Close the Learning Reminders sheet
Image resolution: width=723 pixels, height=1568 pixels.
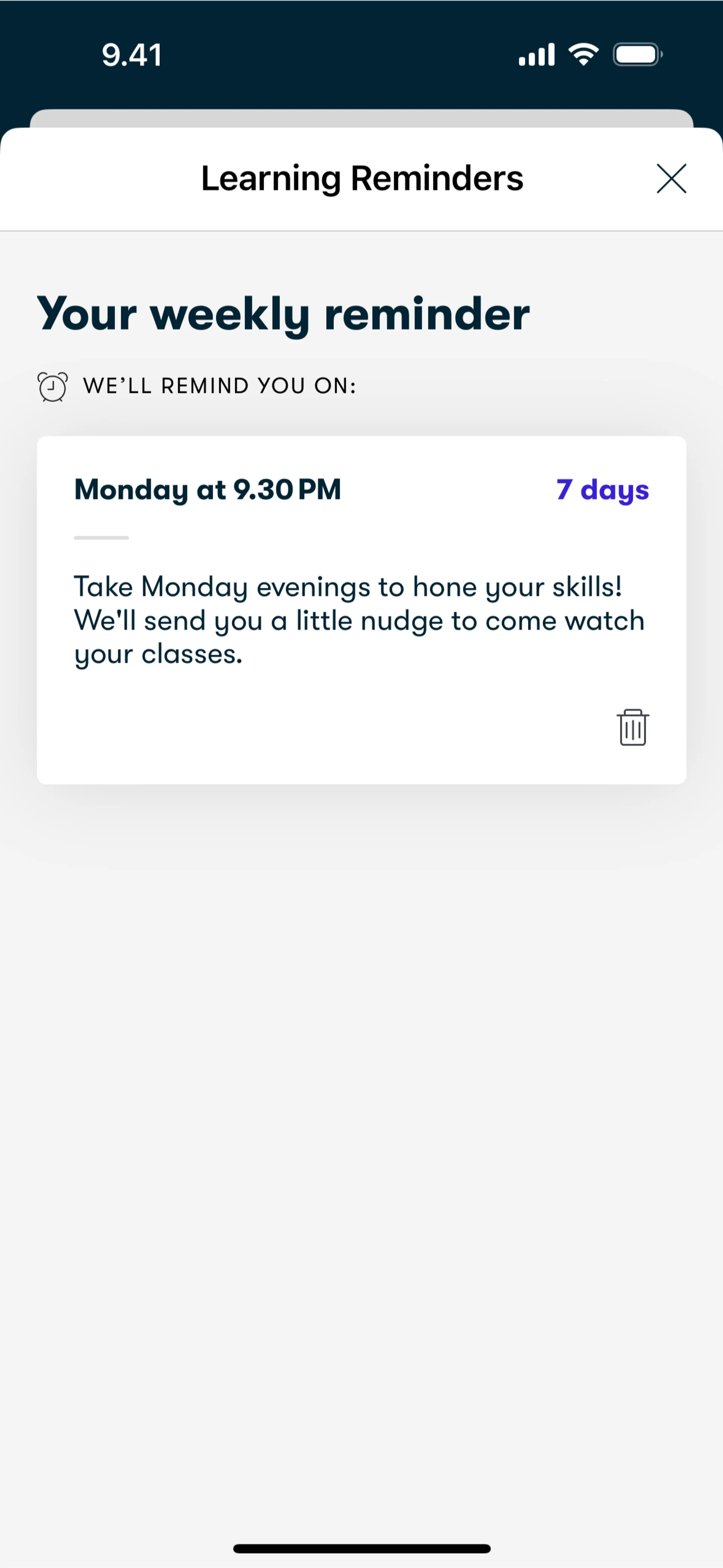pos(671,178)
